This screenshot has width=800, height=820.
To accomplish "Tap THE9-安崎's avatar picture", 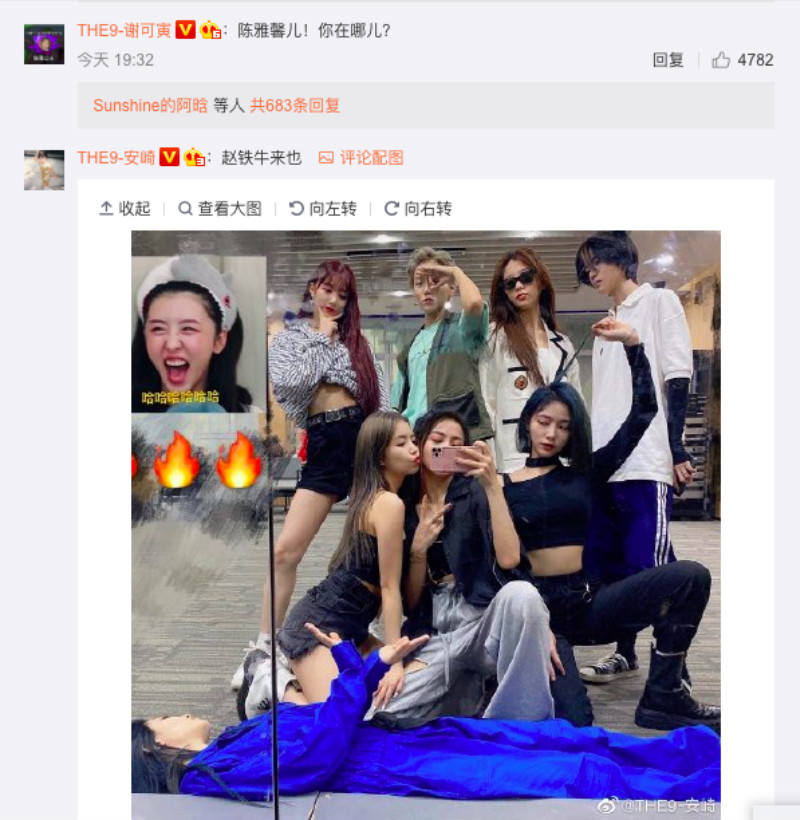I will [44, 170].
